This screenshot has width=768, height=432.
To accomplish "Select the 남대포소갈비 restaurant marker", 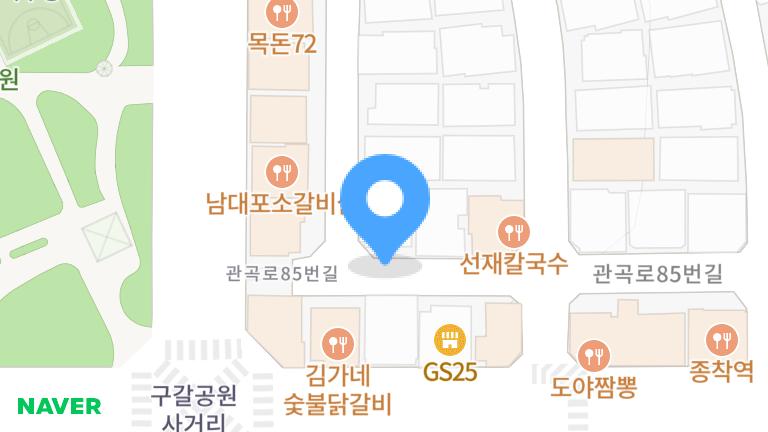I will (x=282, y=170).
